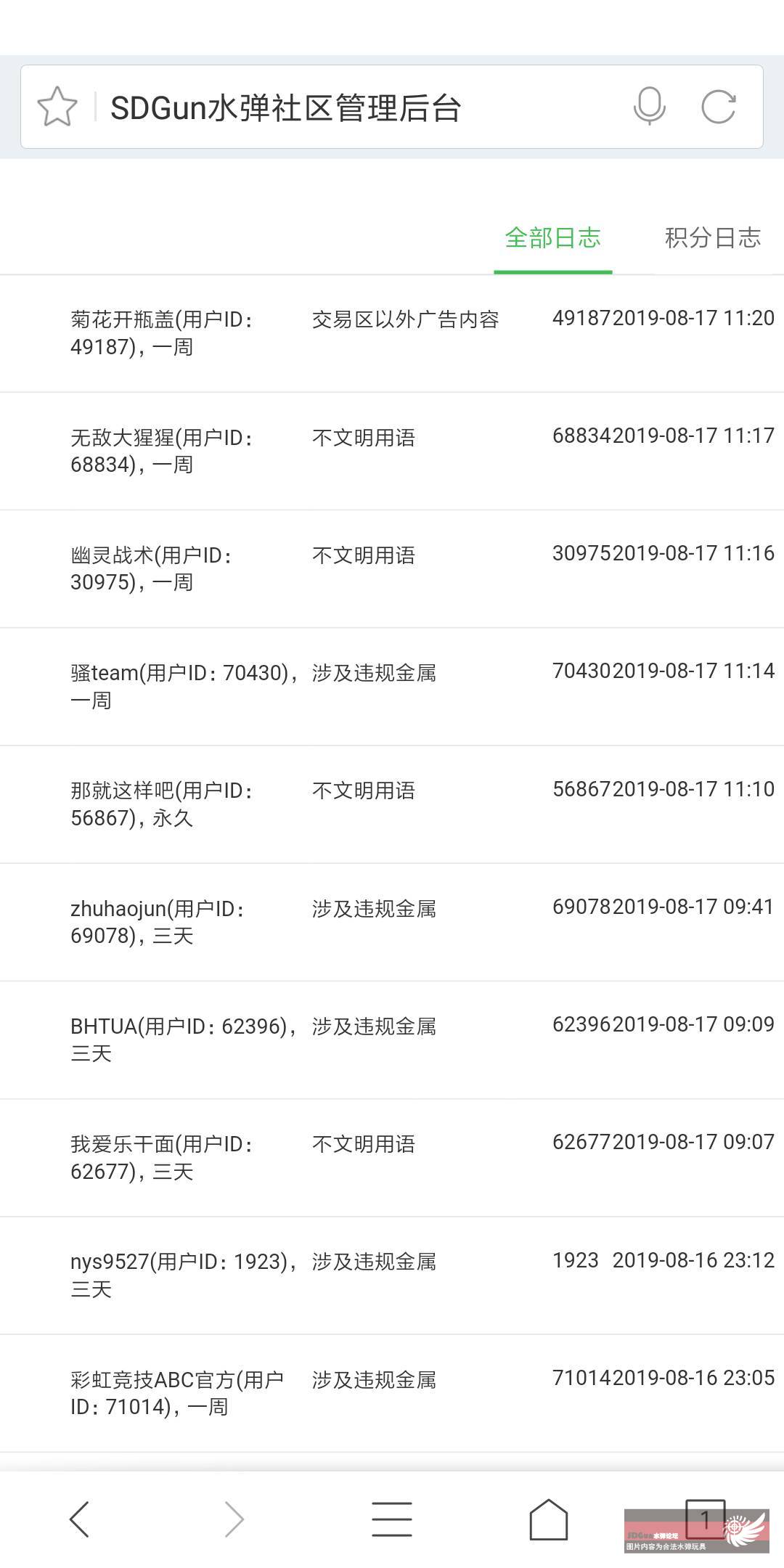The image size is (784, 1568).
Task: Bookmark this page with the star icon
Action: 57,107
